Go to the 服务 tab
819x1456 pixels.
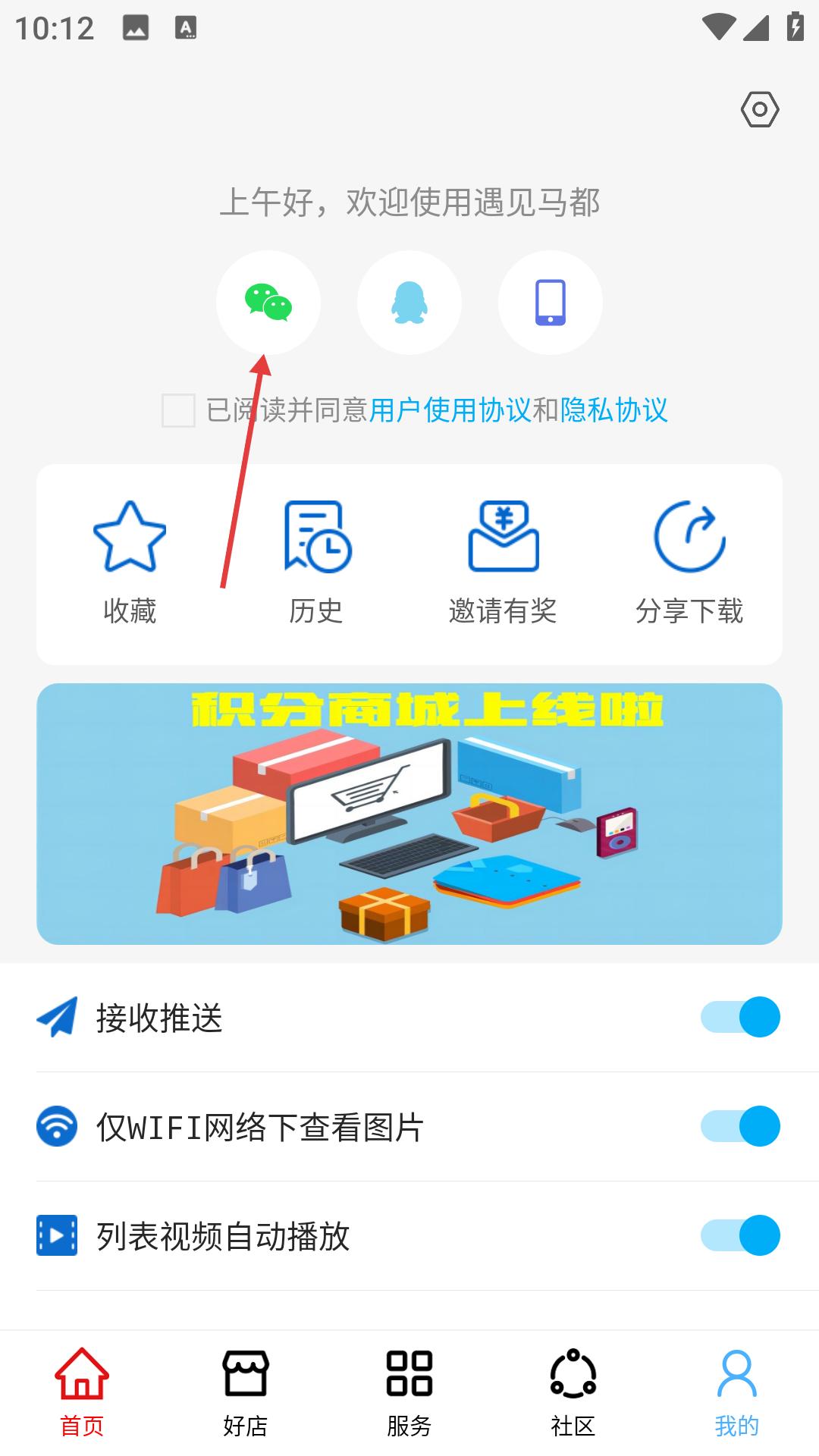coord(409,1392)
